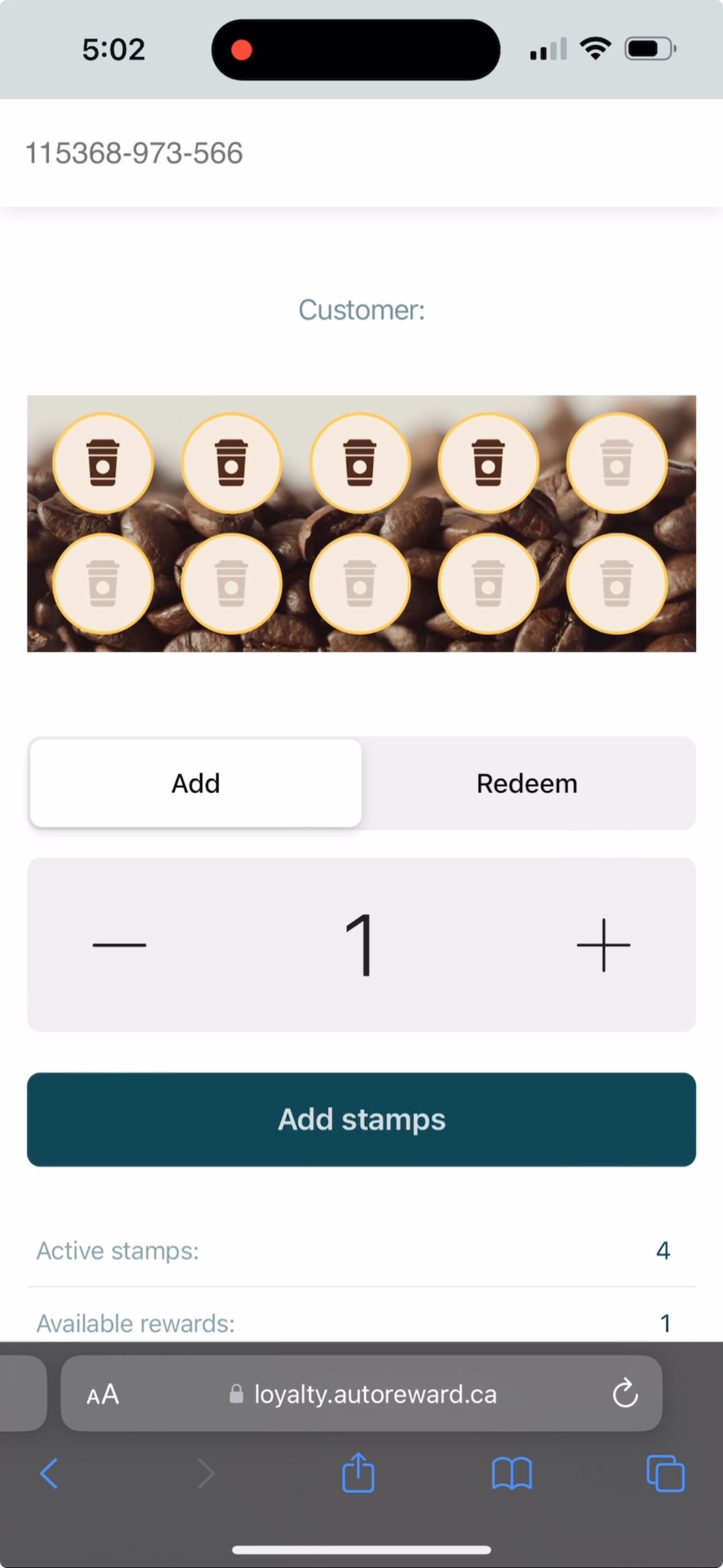Show all open tabs
Viewport: 723px width, 1568px height.
coord(665,1474)
